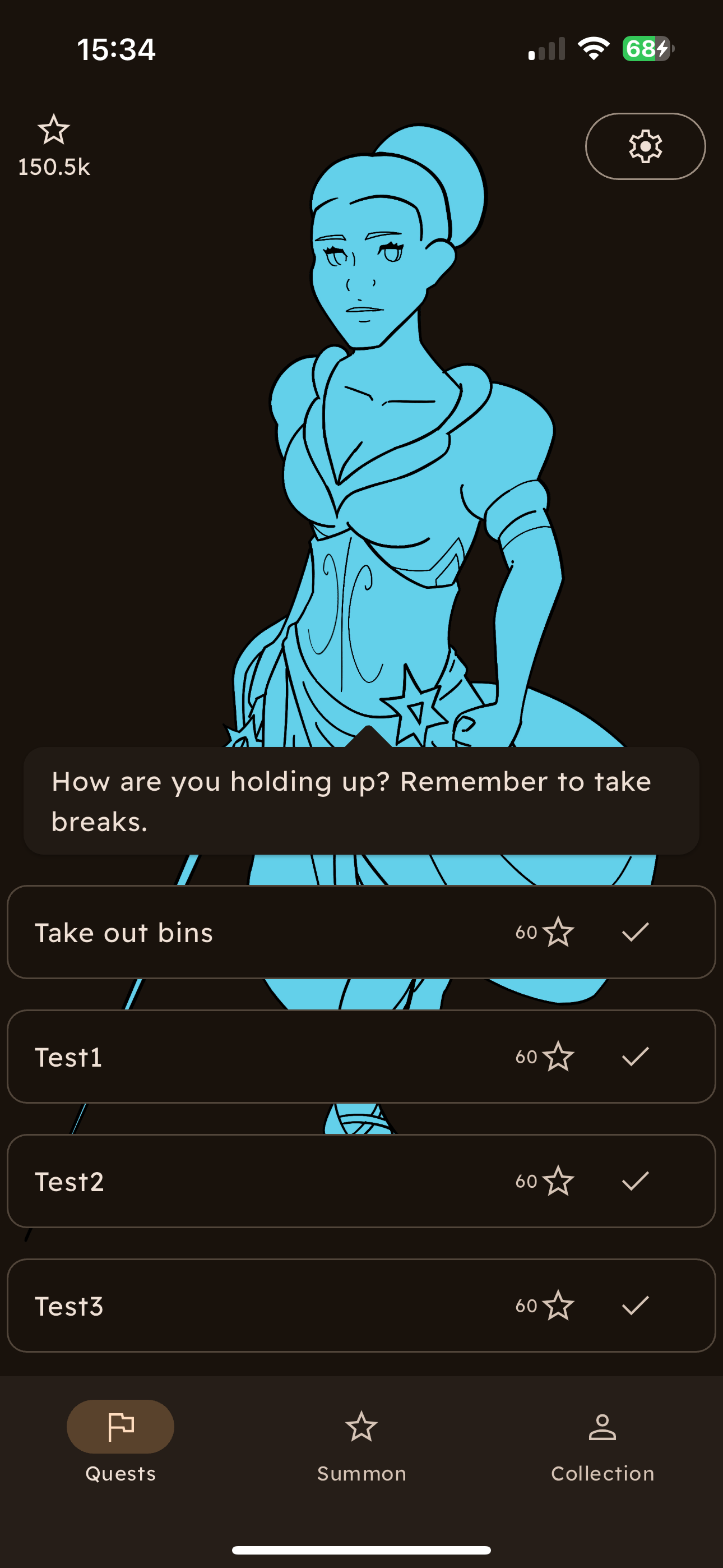Switch to the Summon tab
Image resolution: width=723 pixels, height=1568 pixels.
click(x=361, y=1446)
